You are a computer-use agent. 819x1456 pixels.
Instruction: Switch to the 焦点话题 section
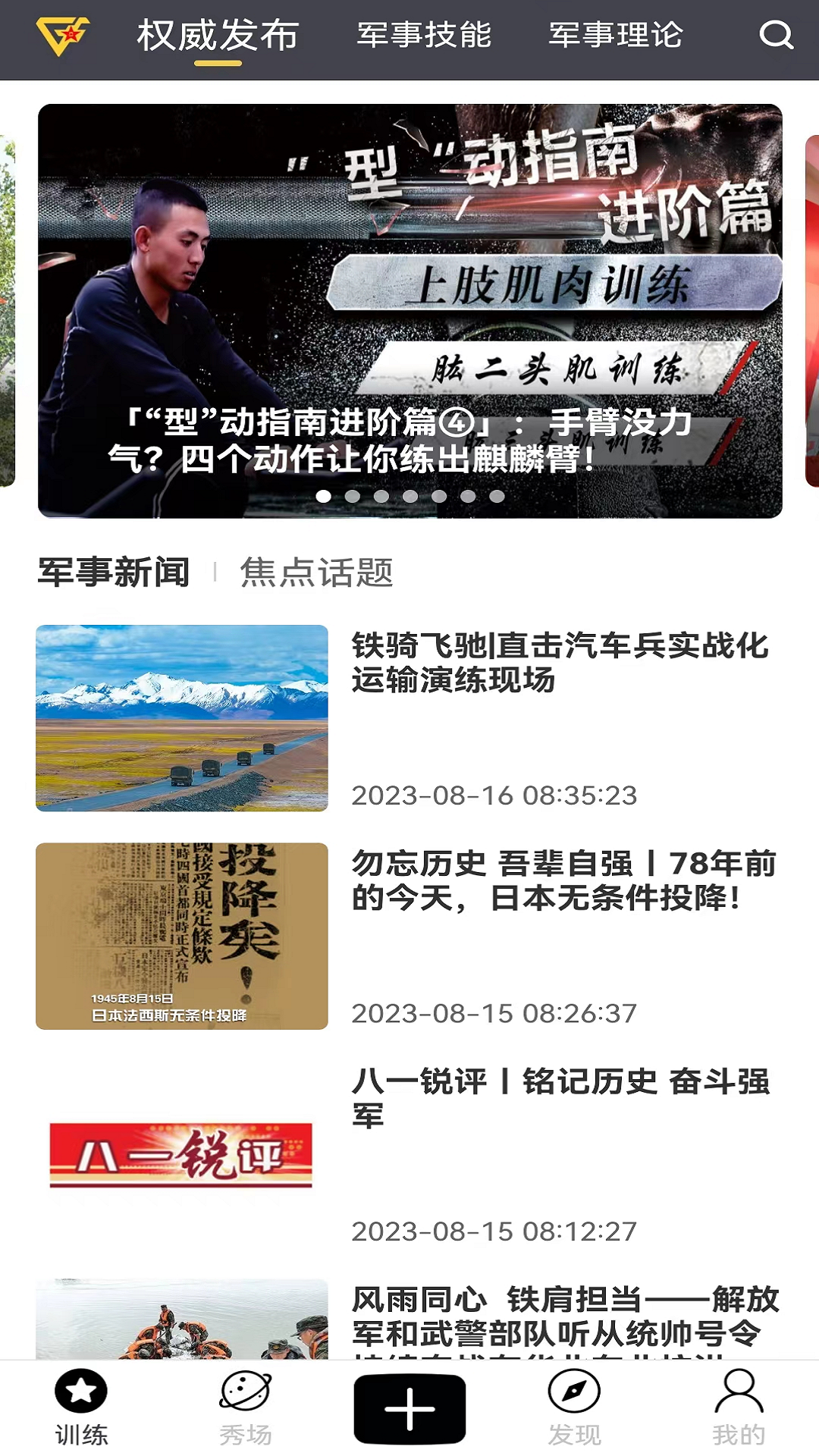(x=316, y=573)
